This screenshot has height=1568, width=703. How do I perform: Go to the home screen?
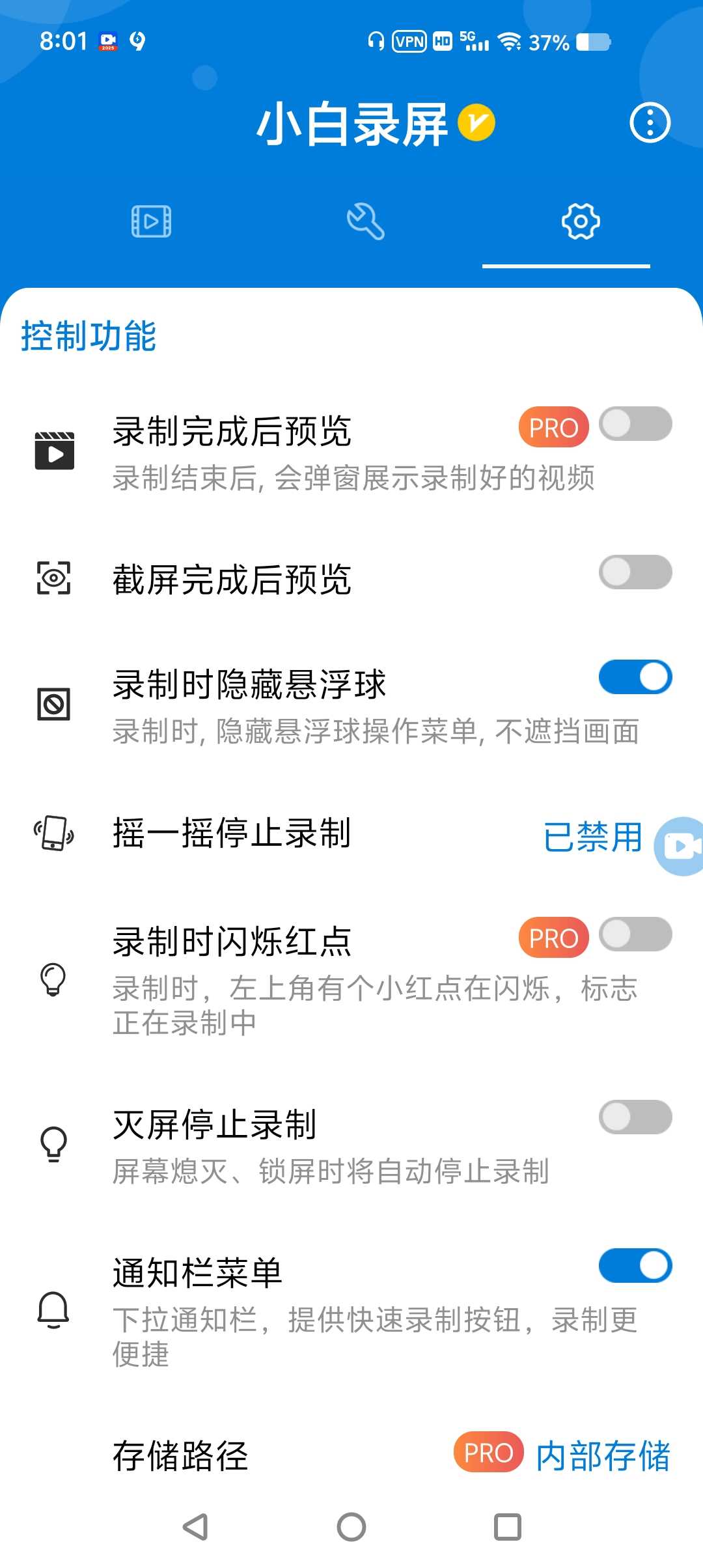pos(351,1527)
